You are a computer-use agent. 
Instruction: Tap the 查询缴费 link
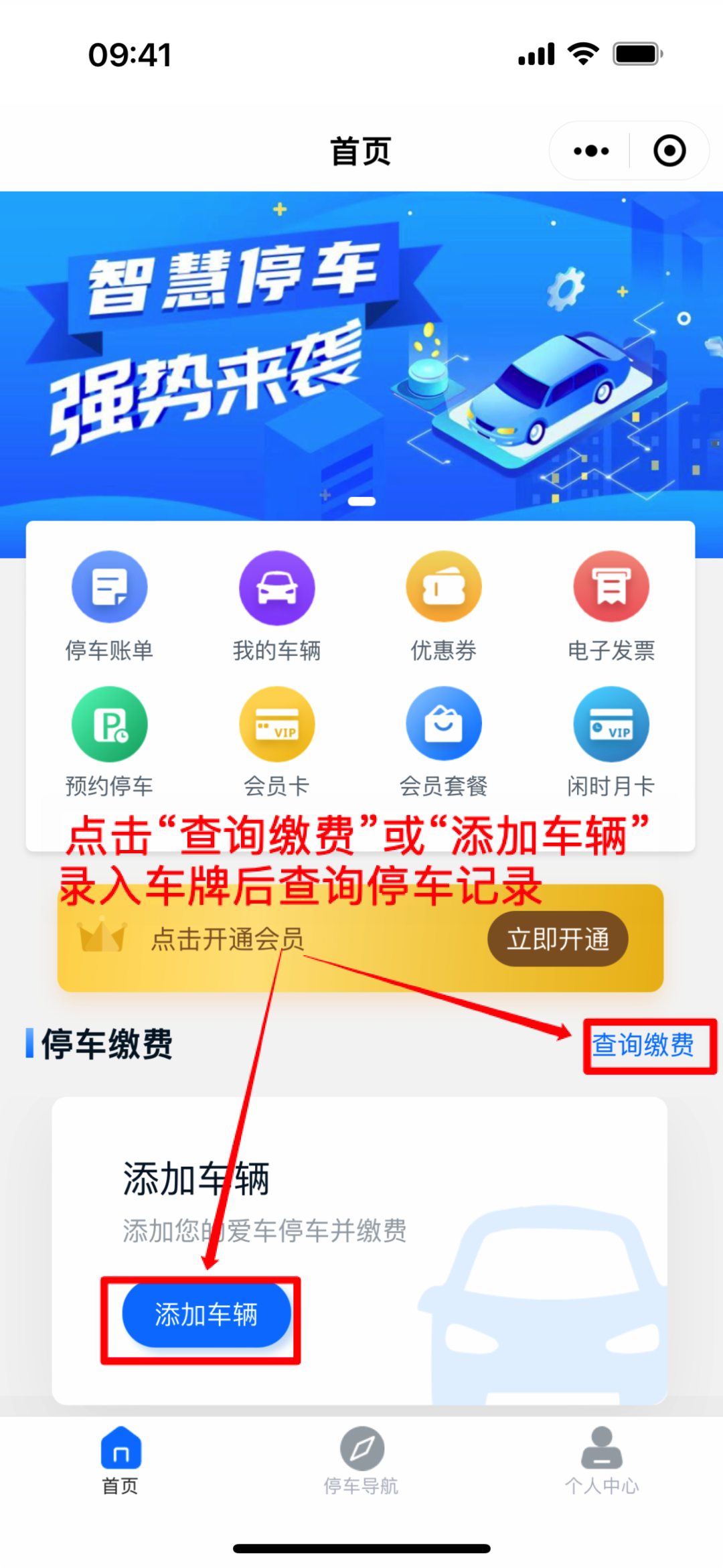point(643,1045)
